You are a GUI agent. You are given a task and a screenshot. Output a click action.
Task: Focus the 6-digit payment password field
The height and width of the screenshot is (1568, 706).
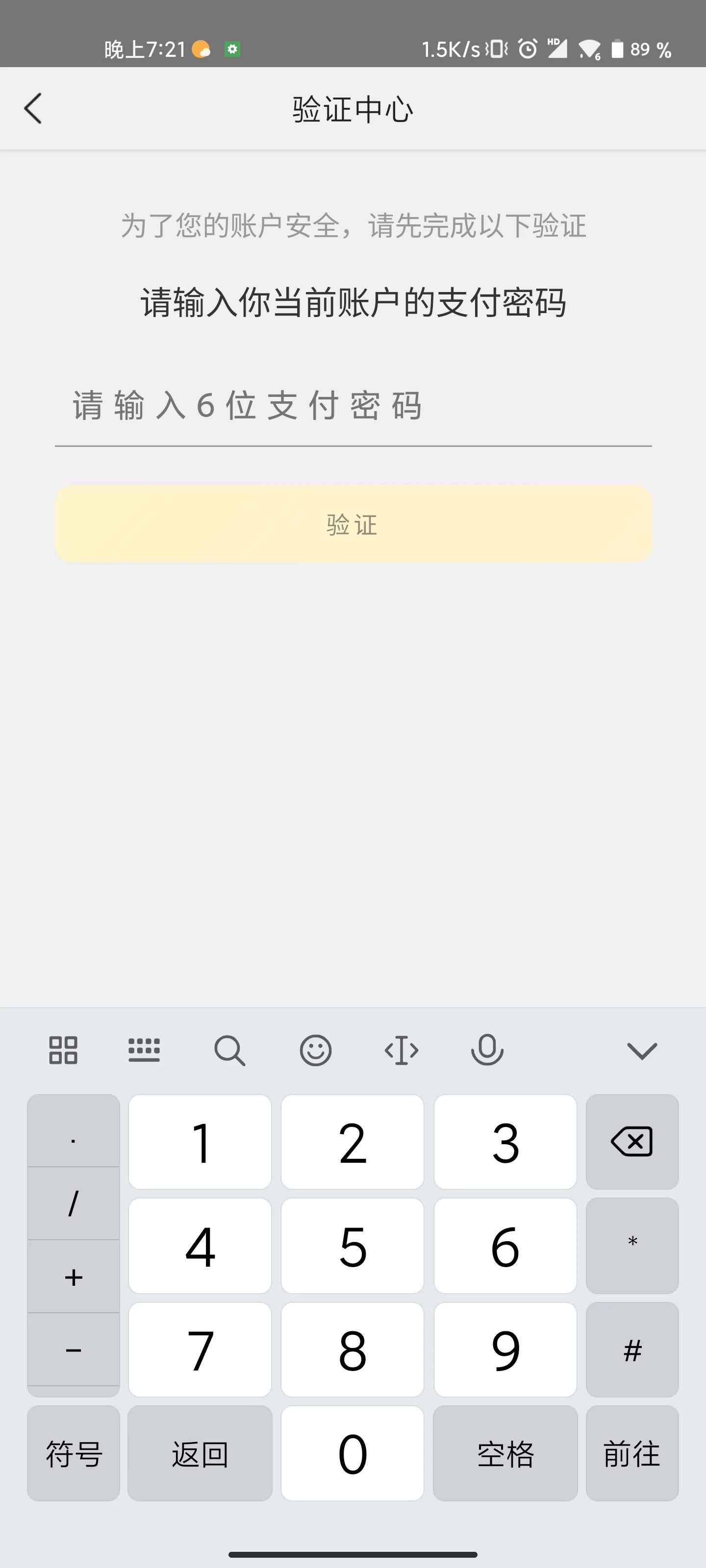pyautogui.click(x=353, y=405)
